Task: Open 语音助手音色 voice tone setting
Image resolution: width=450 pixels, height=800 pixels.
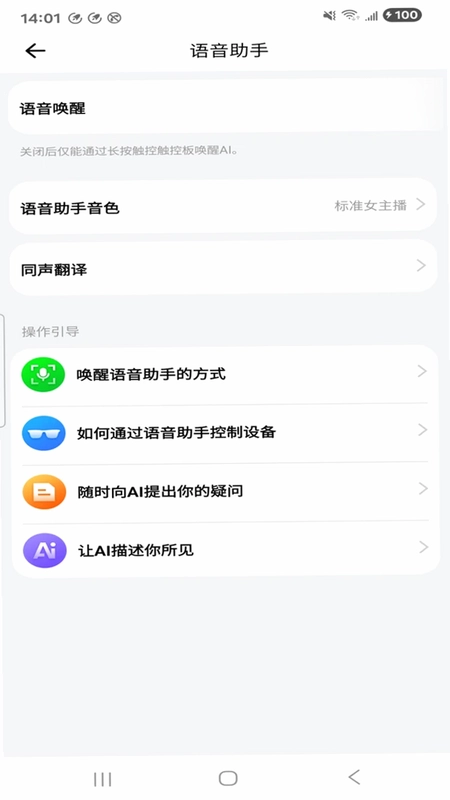Action: [223, 206]
